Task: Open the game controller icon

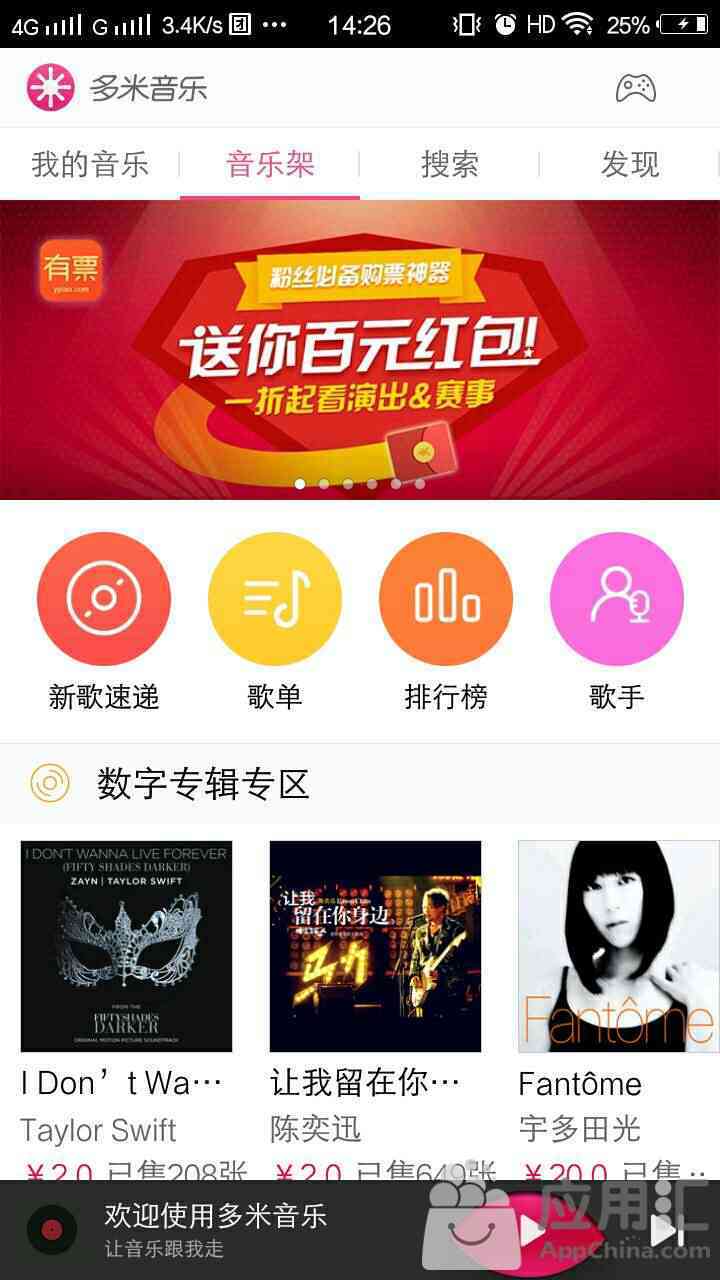Action: tap(635, 88)
